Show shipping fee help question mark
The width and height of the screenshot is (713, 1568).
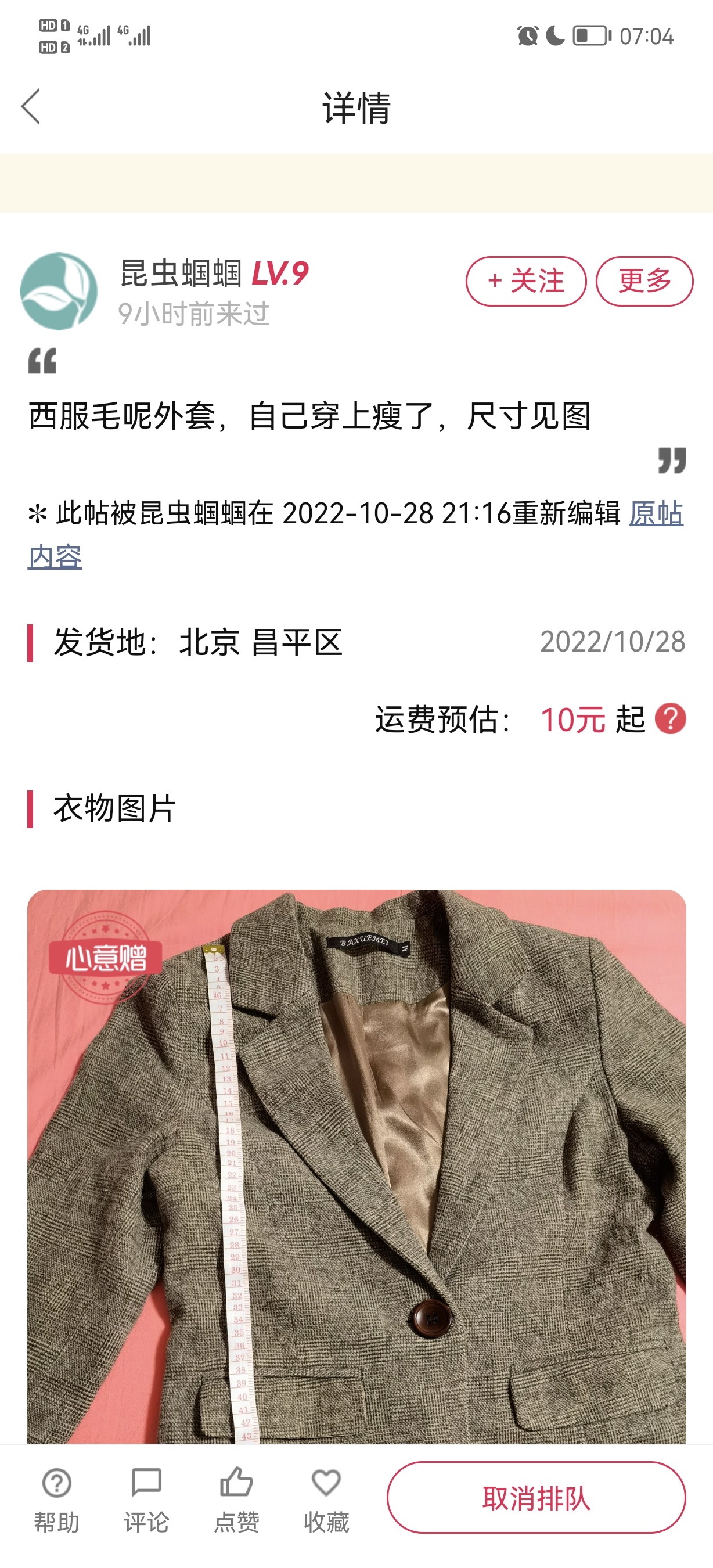tap(670, 719)
